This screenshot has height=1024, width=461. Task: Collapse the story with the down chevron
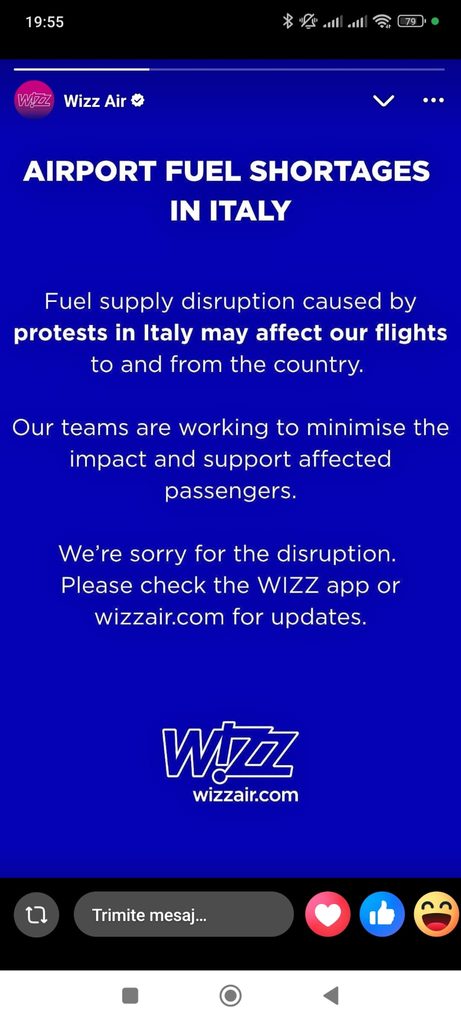[384, 101]
